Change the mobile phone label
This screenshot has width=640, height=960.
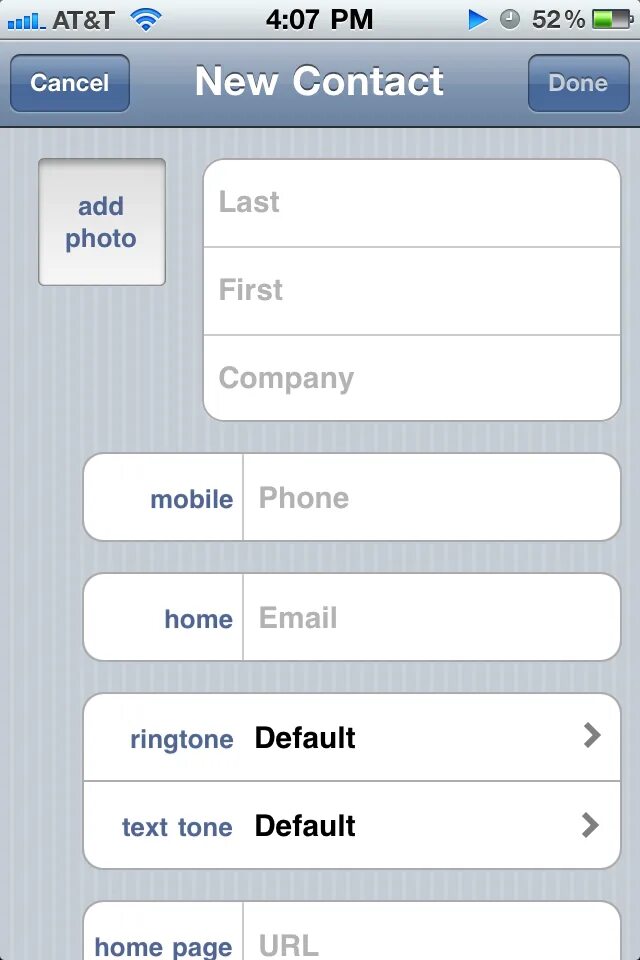pos(165,498)
